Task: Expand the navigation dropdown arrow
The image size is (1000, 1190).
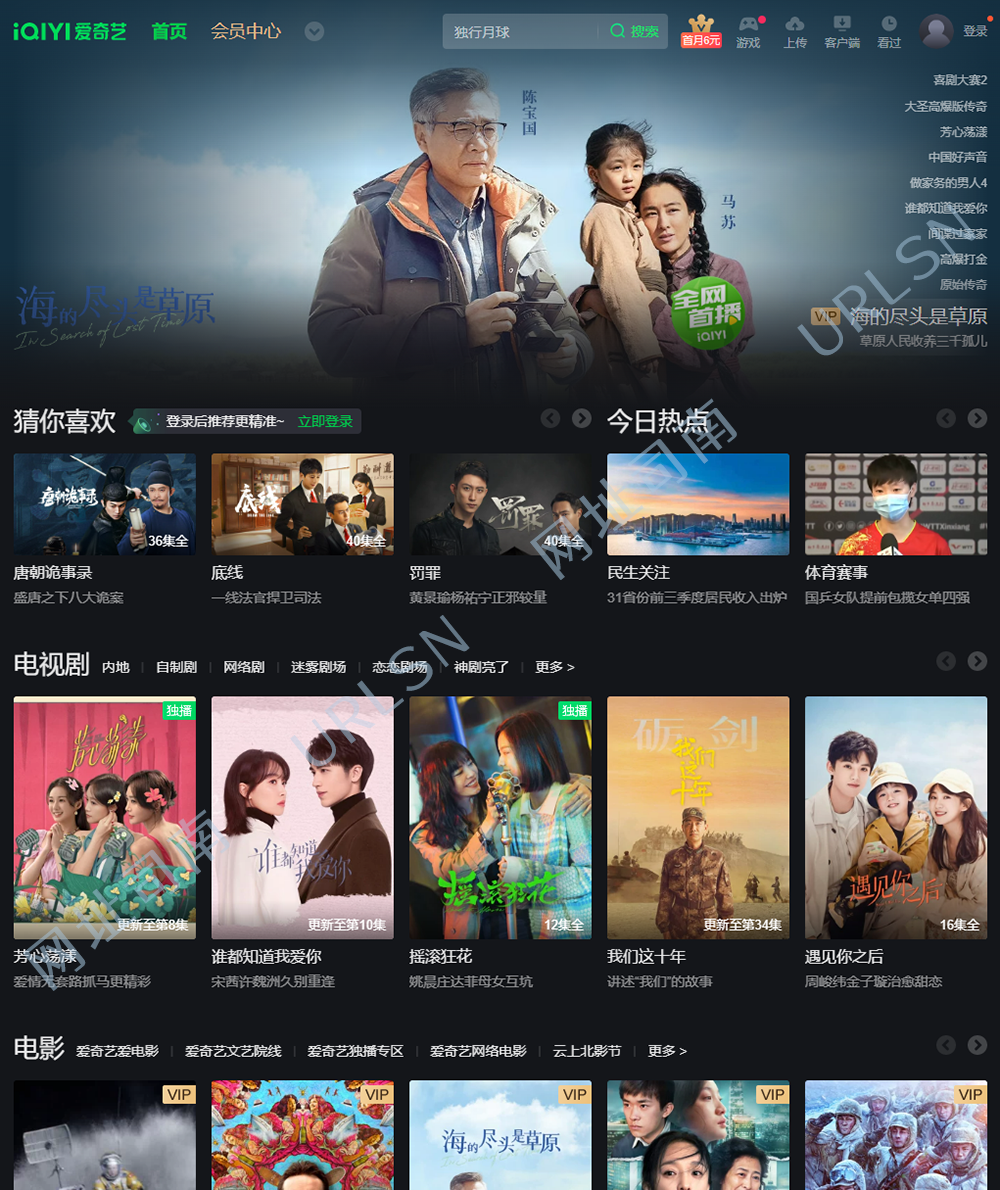Action: click(x=314, y=31)
